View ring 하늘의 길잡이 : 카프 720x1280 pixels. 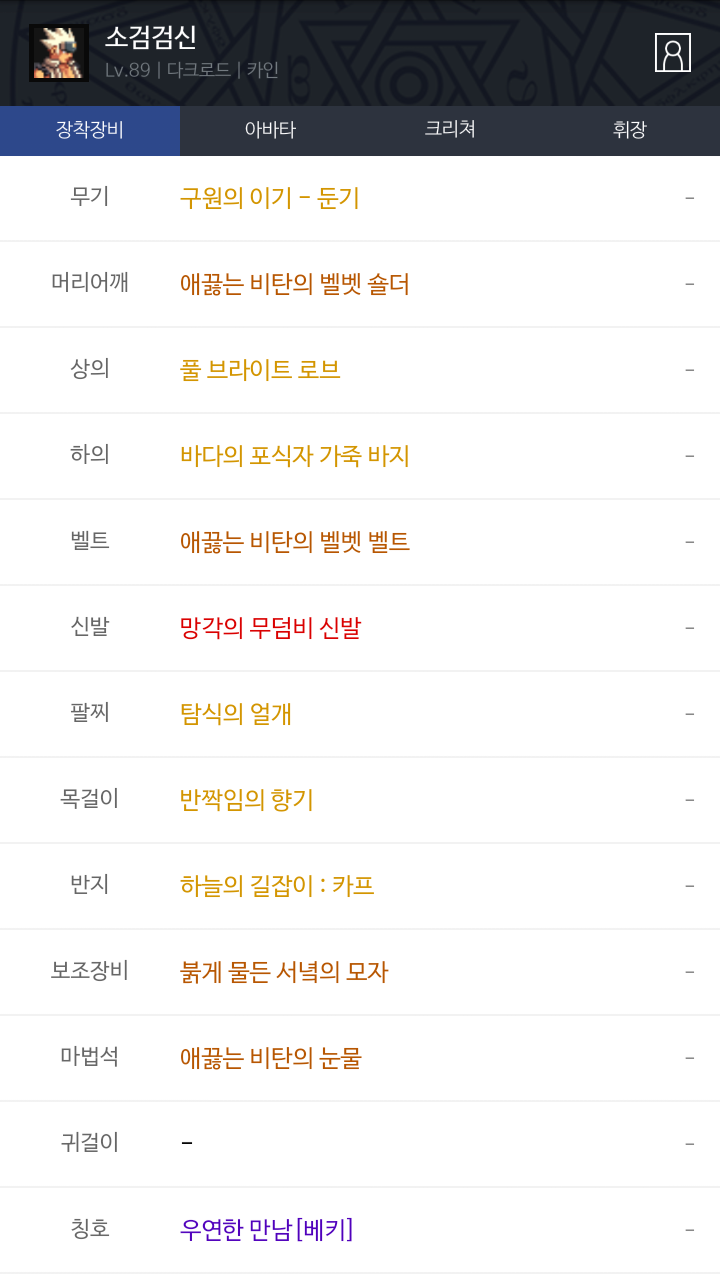[x=277, y=886]
